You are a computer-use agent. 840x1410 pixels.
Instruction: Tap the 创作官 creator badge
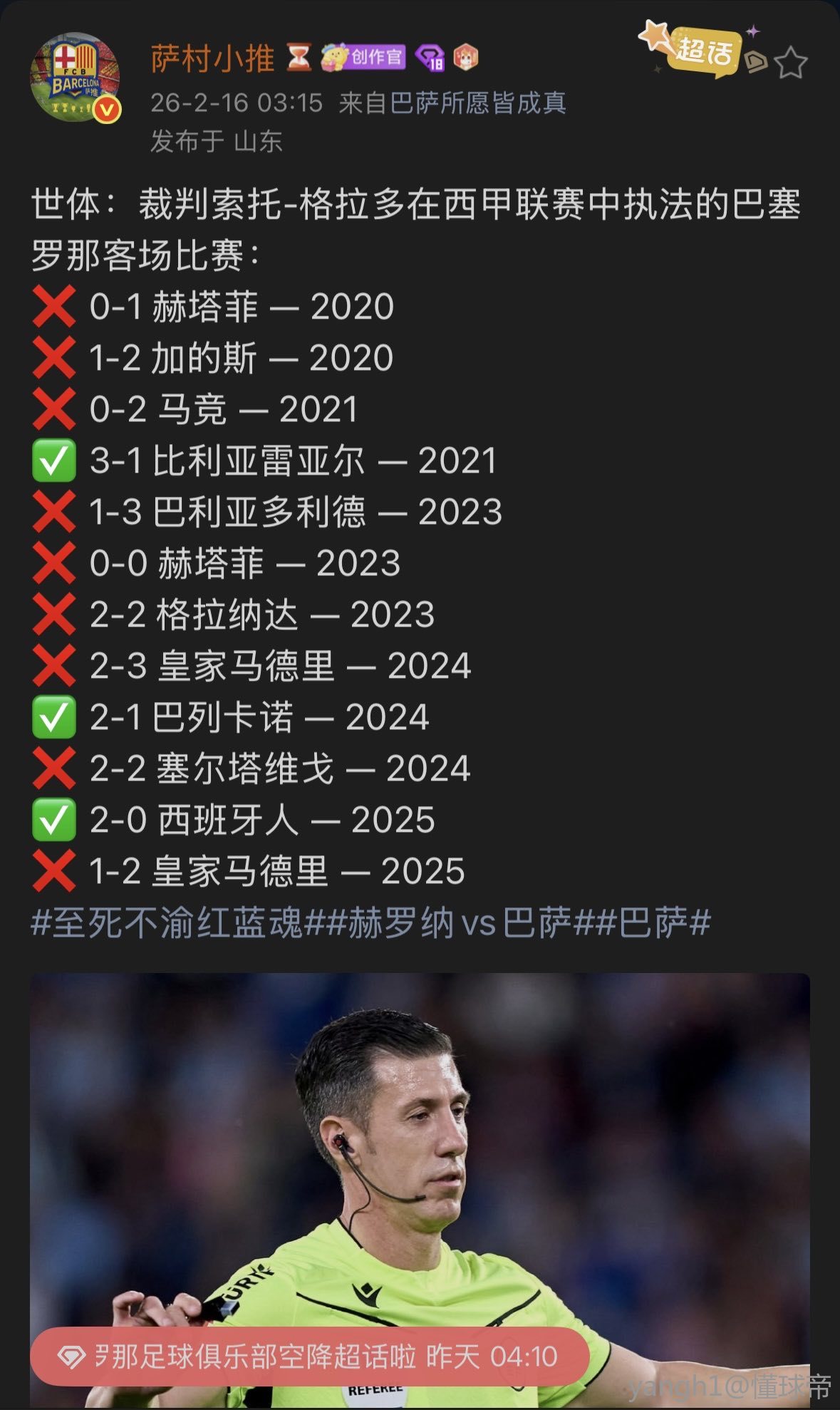(x=365, y=57)
